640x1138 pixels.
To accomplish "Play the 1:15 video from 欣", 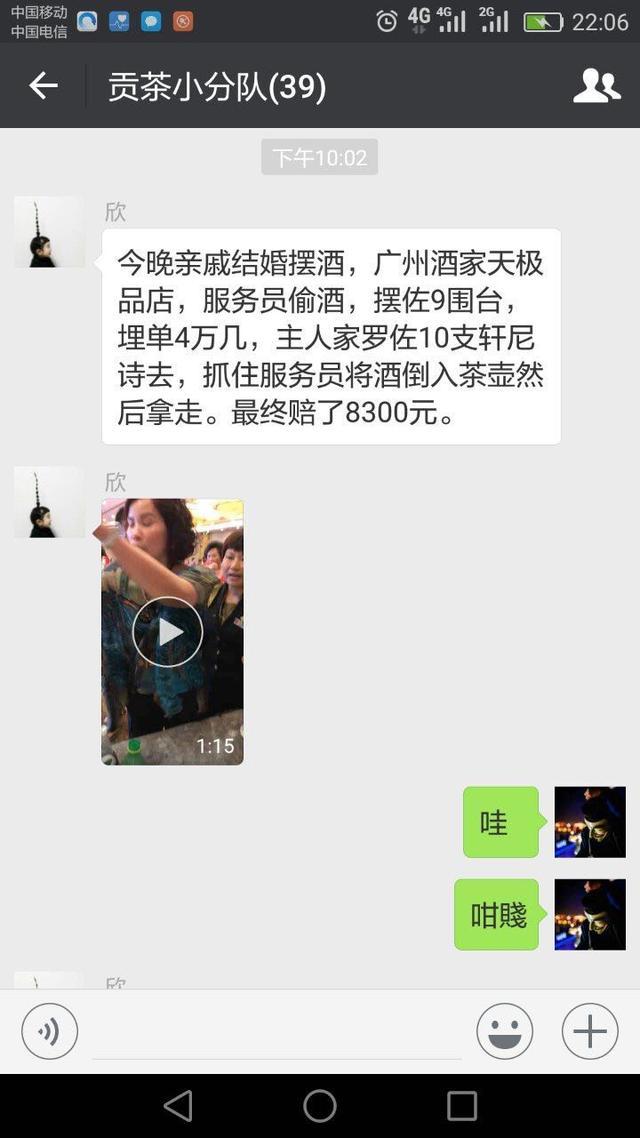I will [x=168, y=632].
